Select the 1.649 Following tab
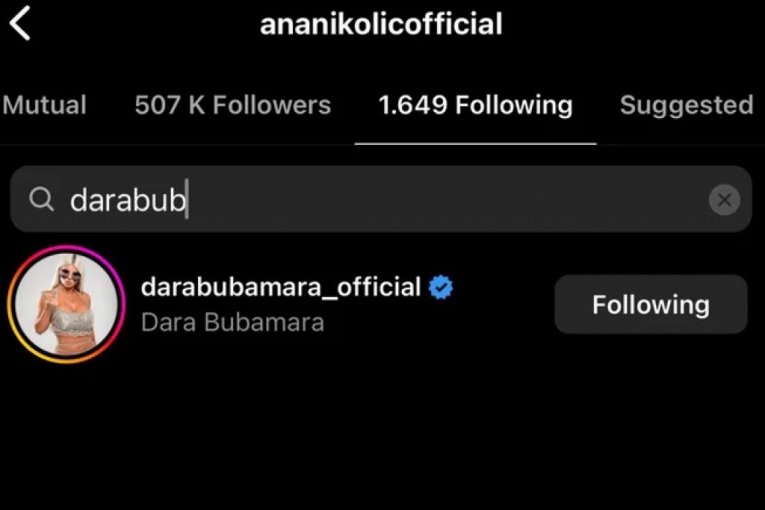 475,105
